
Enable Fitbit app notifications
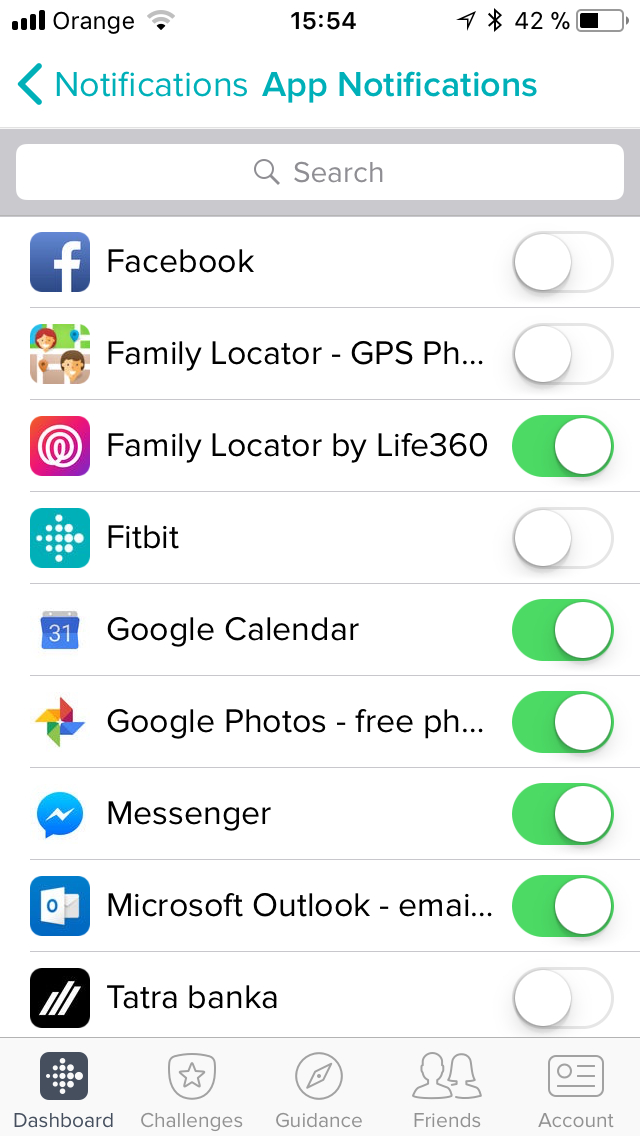(x=562, y=538)
